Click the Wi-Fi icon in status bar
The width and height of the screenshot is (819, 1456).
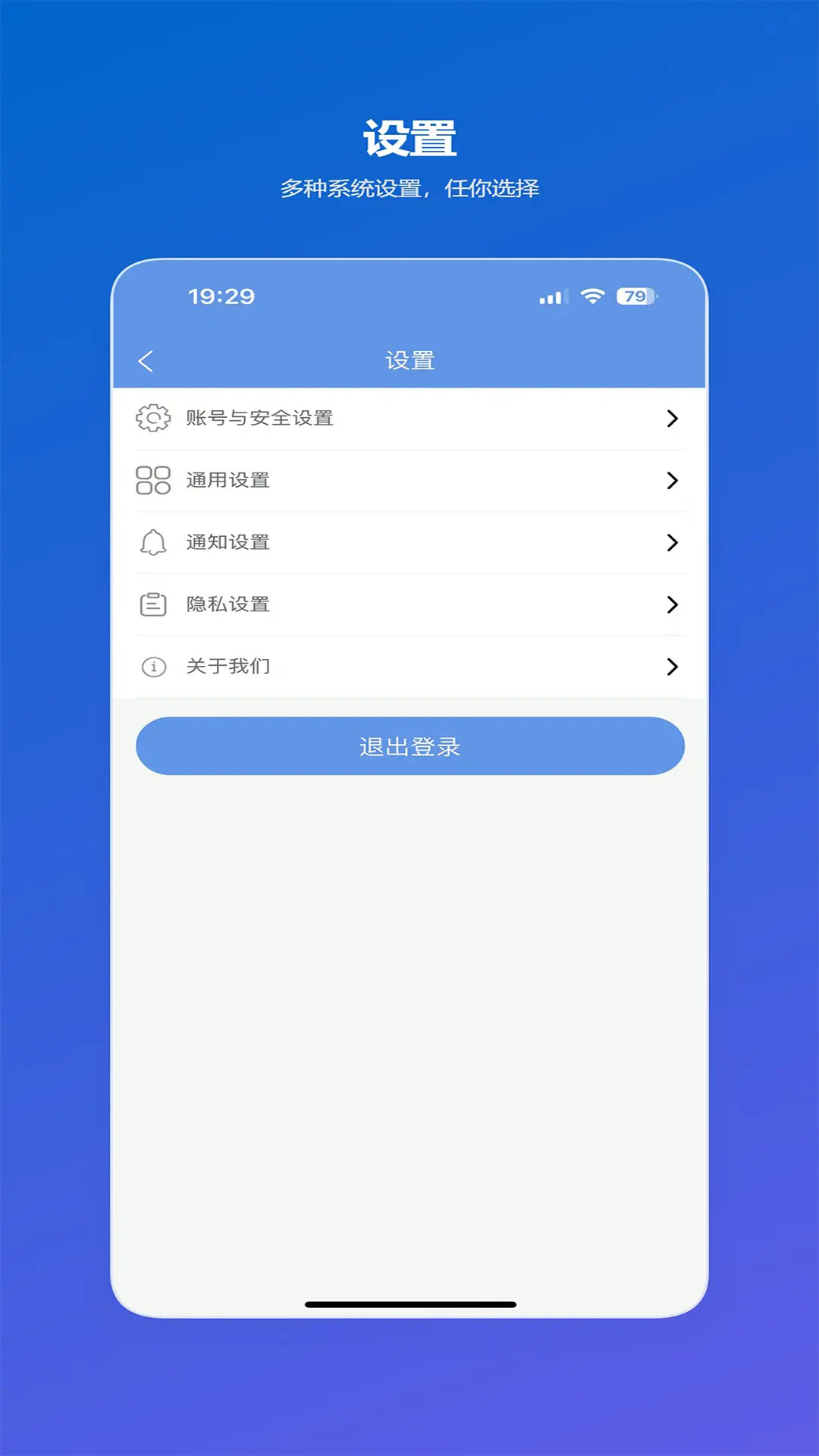tap(593, 297)
